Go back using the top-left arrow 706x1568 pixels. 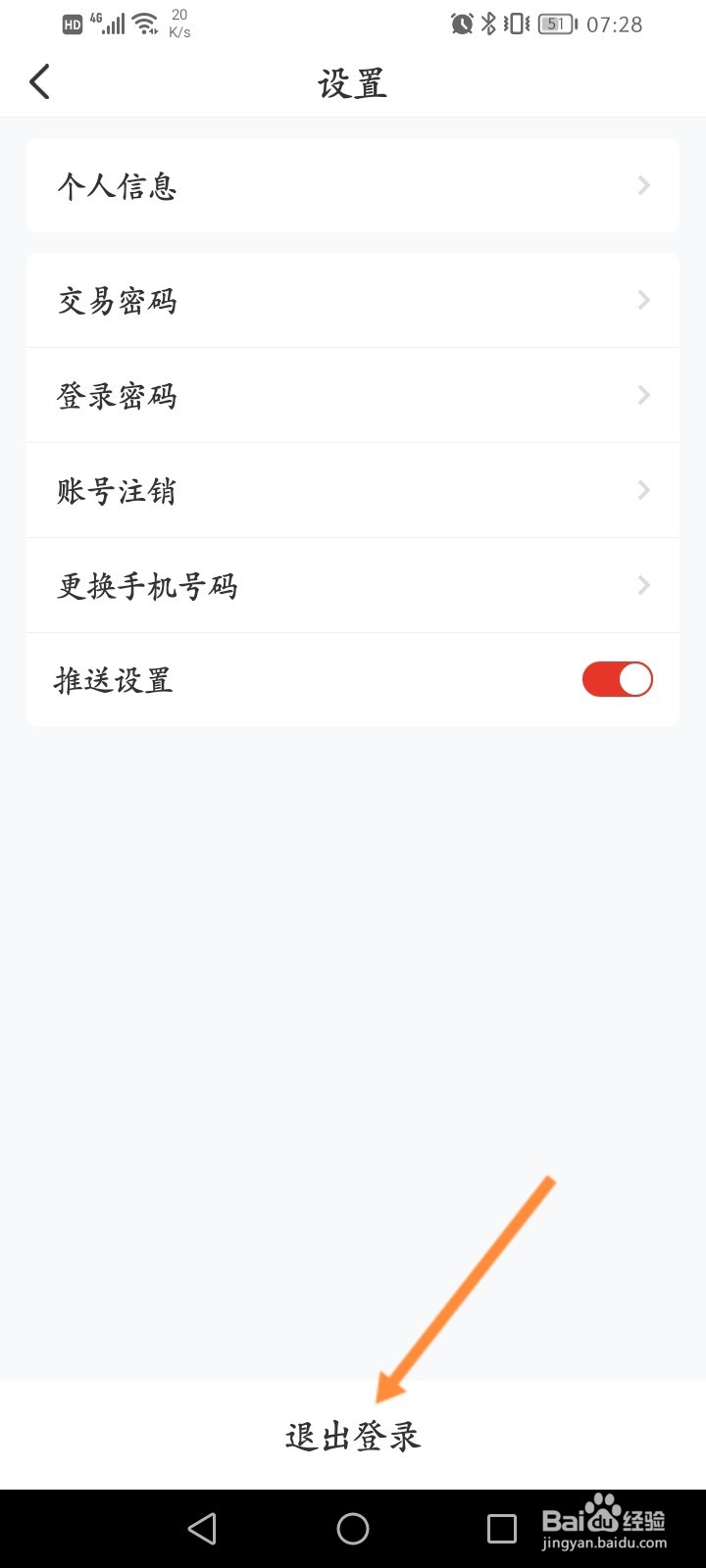pyautogui.click(x=39, y=82)
